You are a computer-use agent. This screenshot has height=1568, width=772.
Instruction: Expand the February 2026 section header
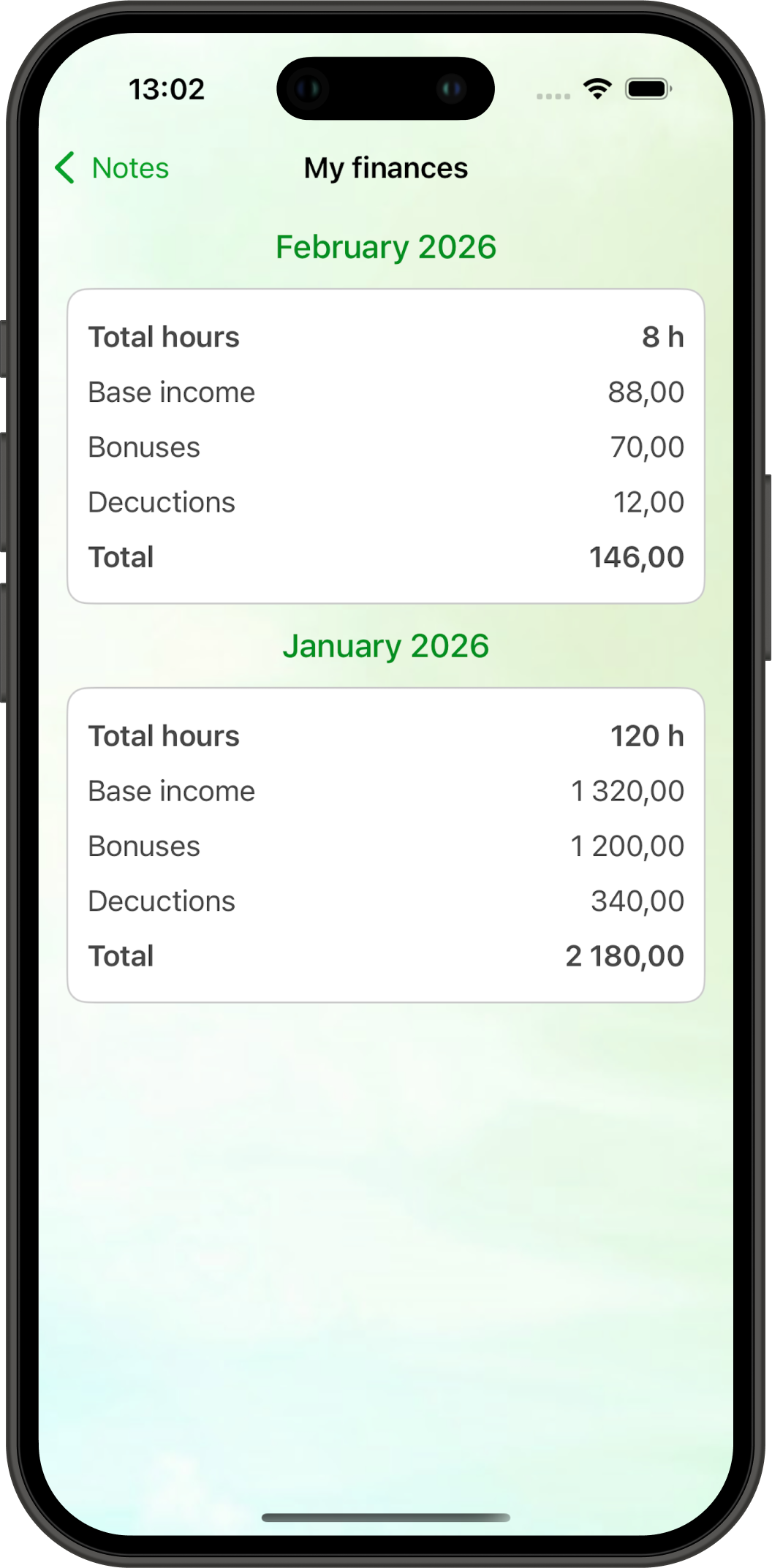point(385,246)
